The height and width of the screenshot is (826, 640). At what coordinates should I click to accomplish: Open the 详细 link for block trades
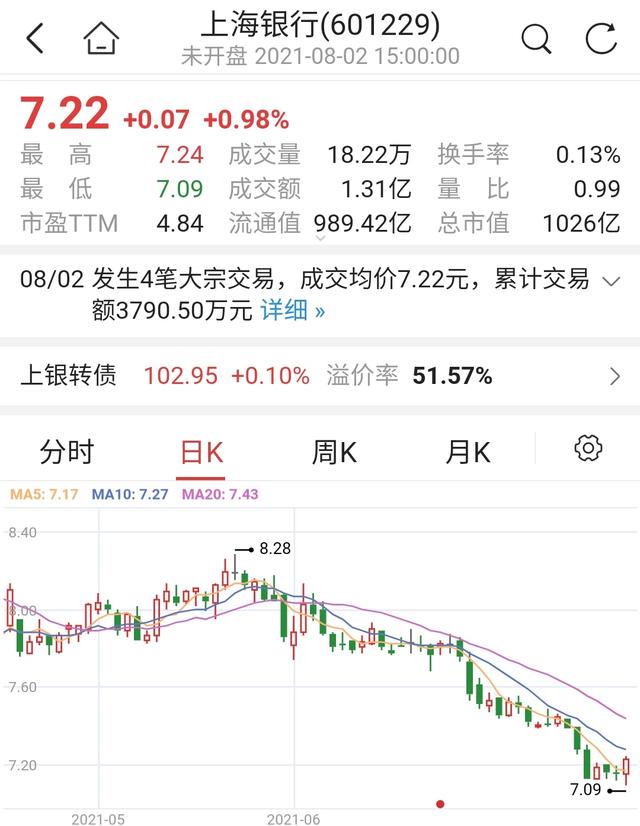[x=292, y=311]
